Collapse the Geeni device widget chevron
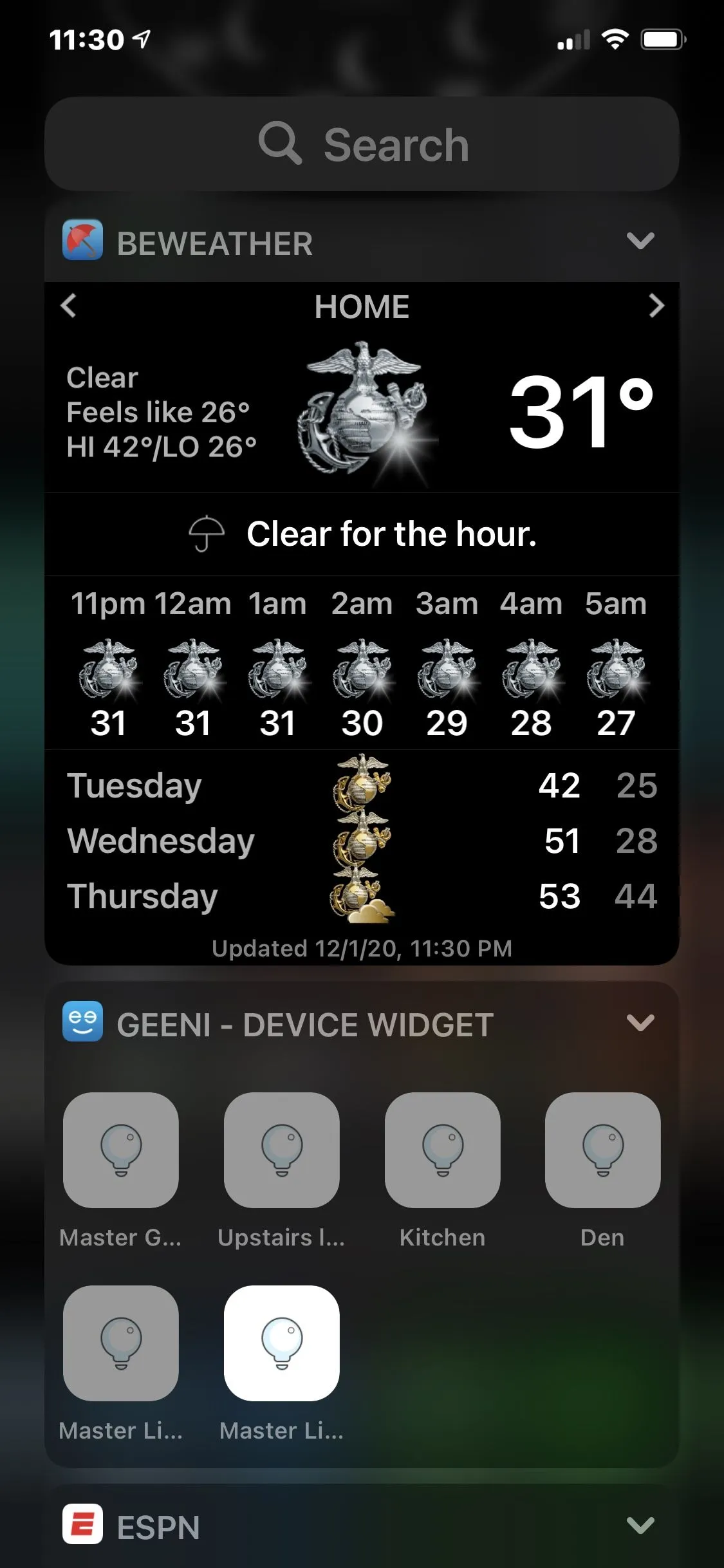 640,1023
